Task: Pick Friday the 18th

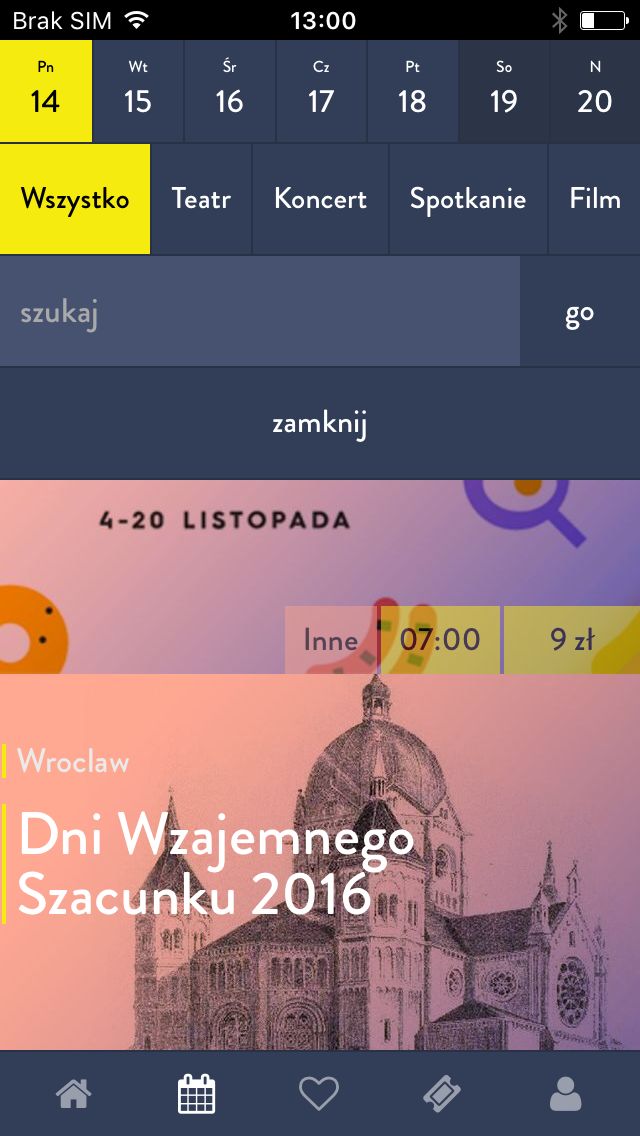Action: [412, 91]
